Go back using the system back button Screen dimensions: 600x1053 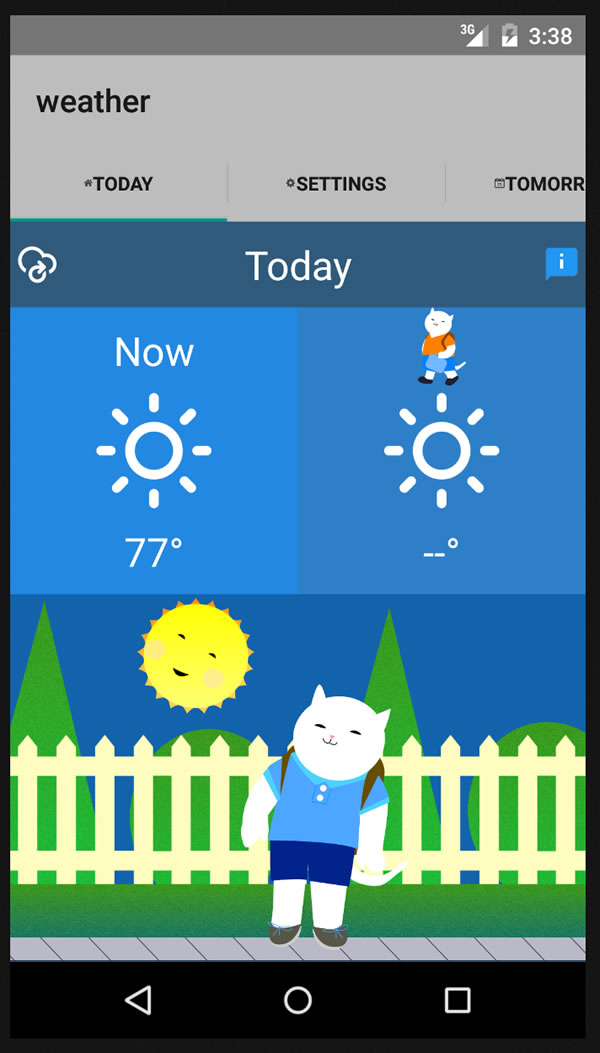point(138,999)
